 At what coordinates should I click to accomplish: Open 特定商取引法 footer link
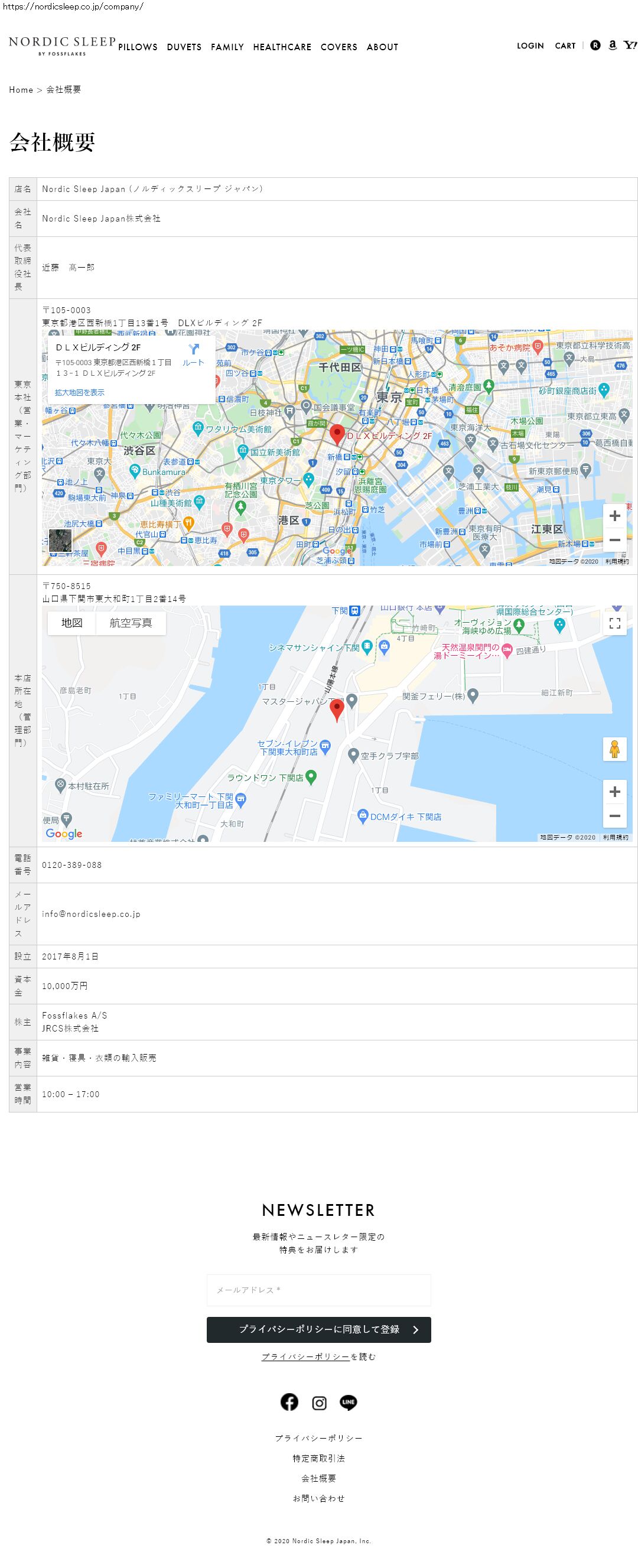(318, 1459)
